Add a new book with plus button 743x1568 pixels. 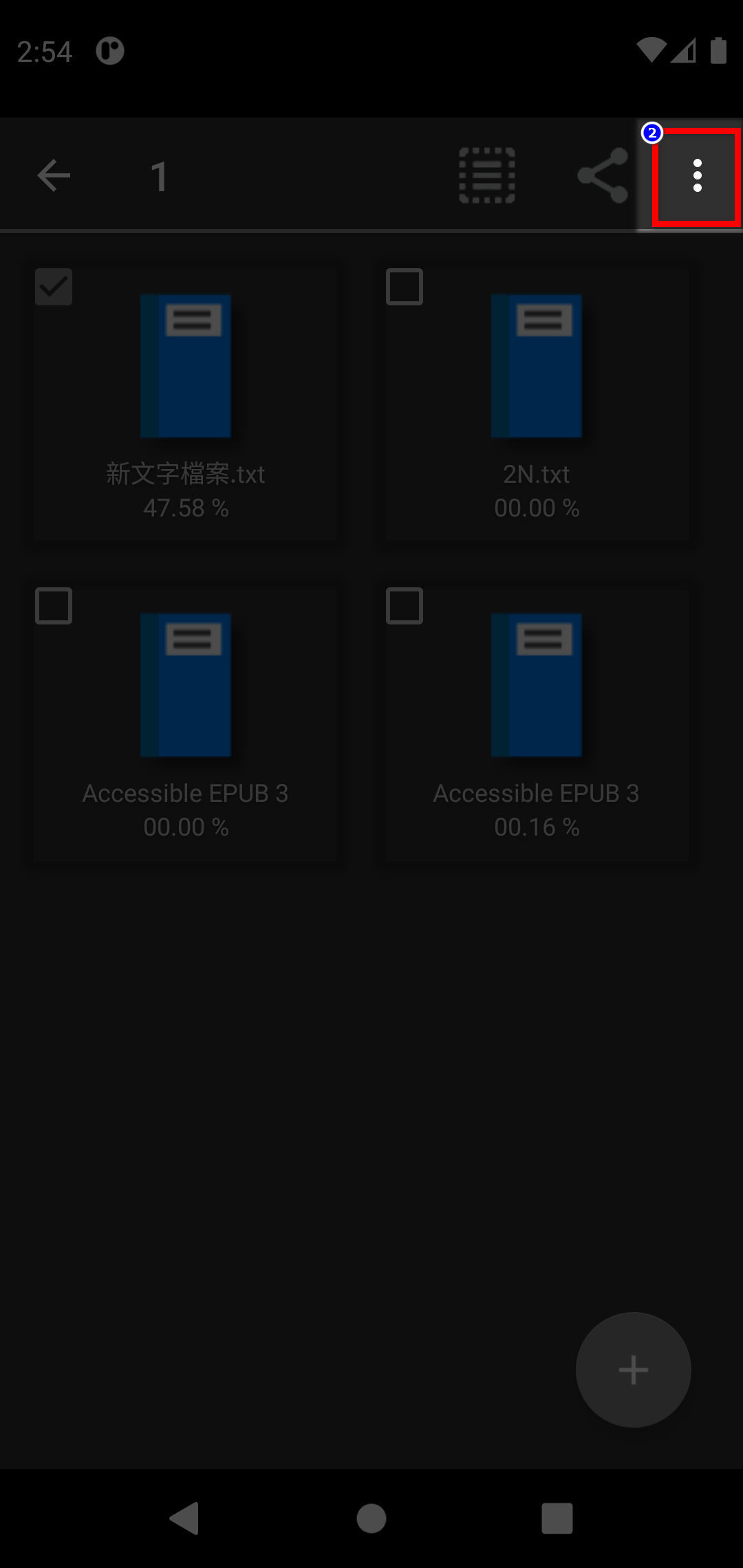tap(633, 1370)
